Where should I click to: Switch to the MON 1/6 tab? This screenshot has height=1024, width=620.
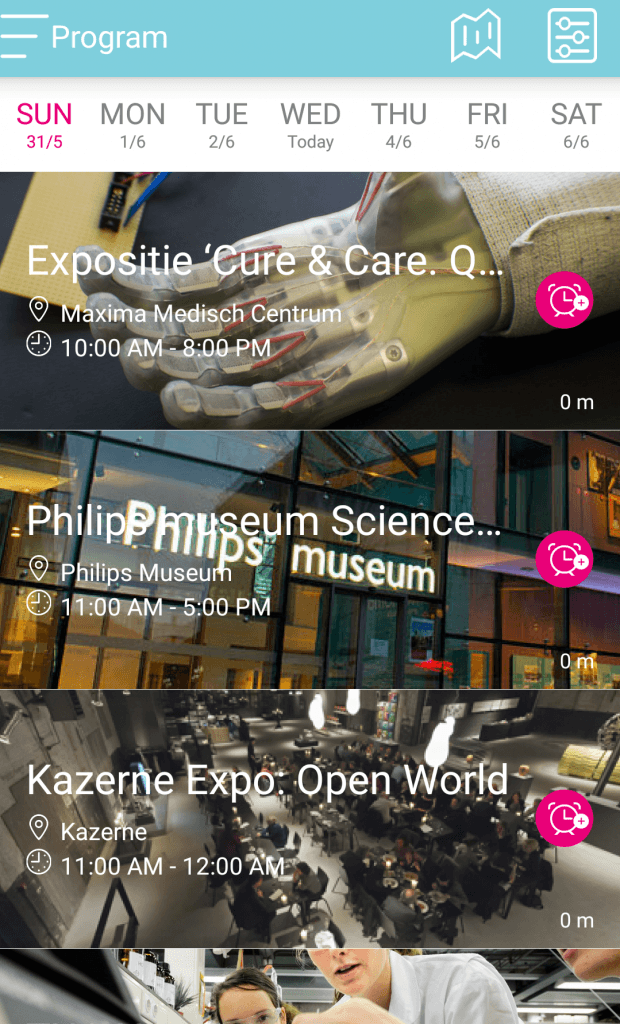click(x=132, y=125)
